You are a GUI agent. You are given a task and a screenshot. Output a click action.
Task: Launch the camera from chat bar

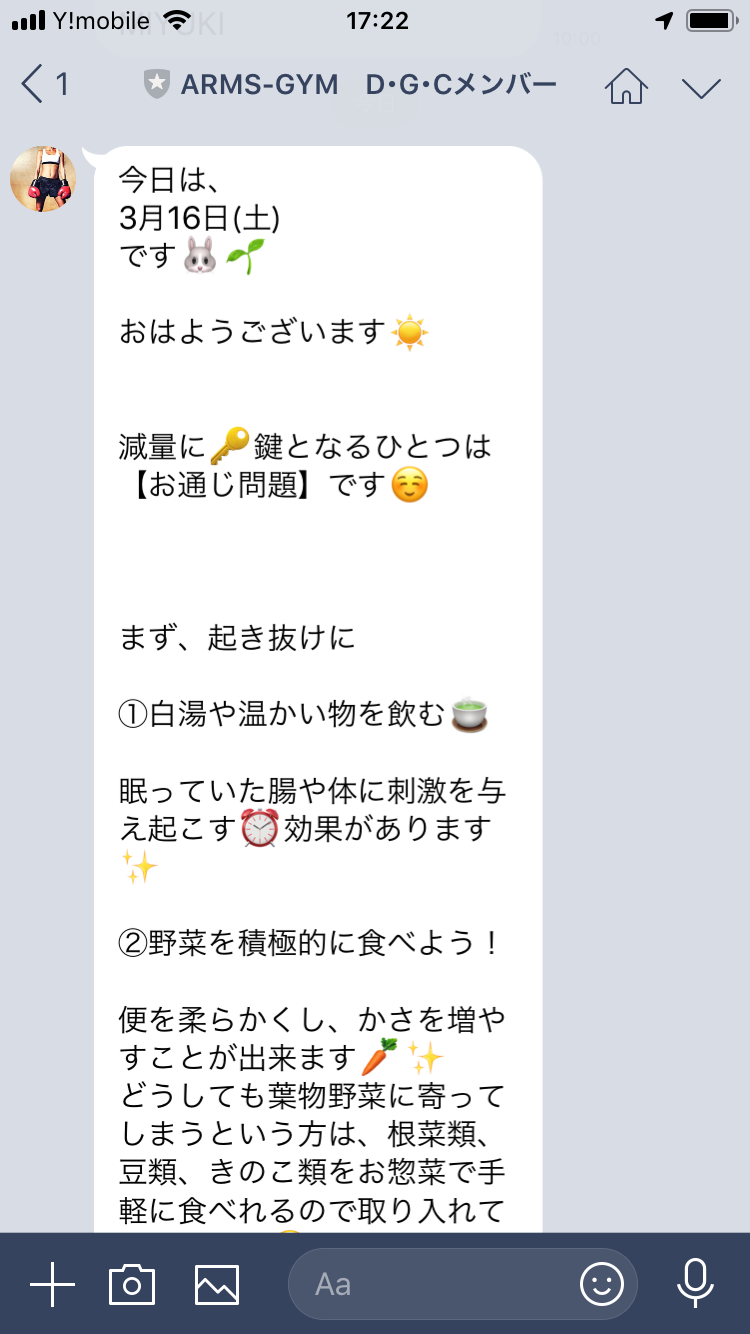(x=132, y=1284)
